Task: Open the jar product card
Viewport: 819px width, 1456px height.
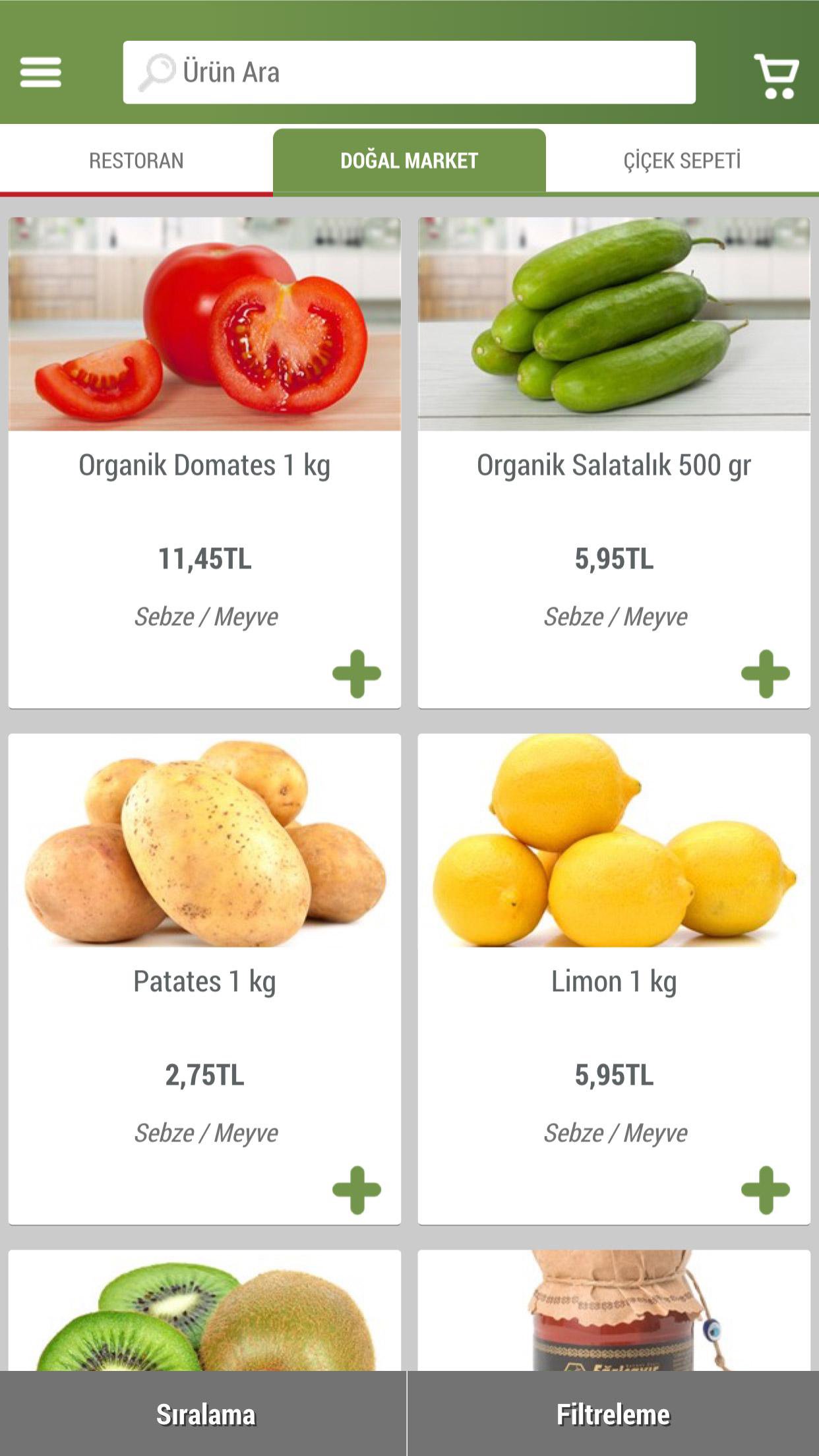Action: [614, 1310]
